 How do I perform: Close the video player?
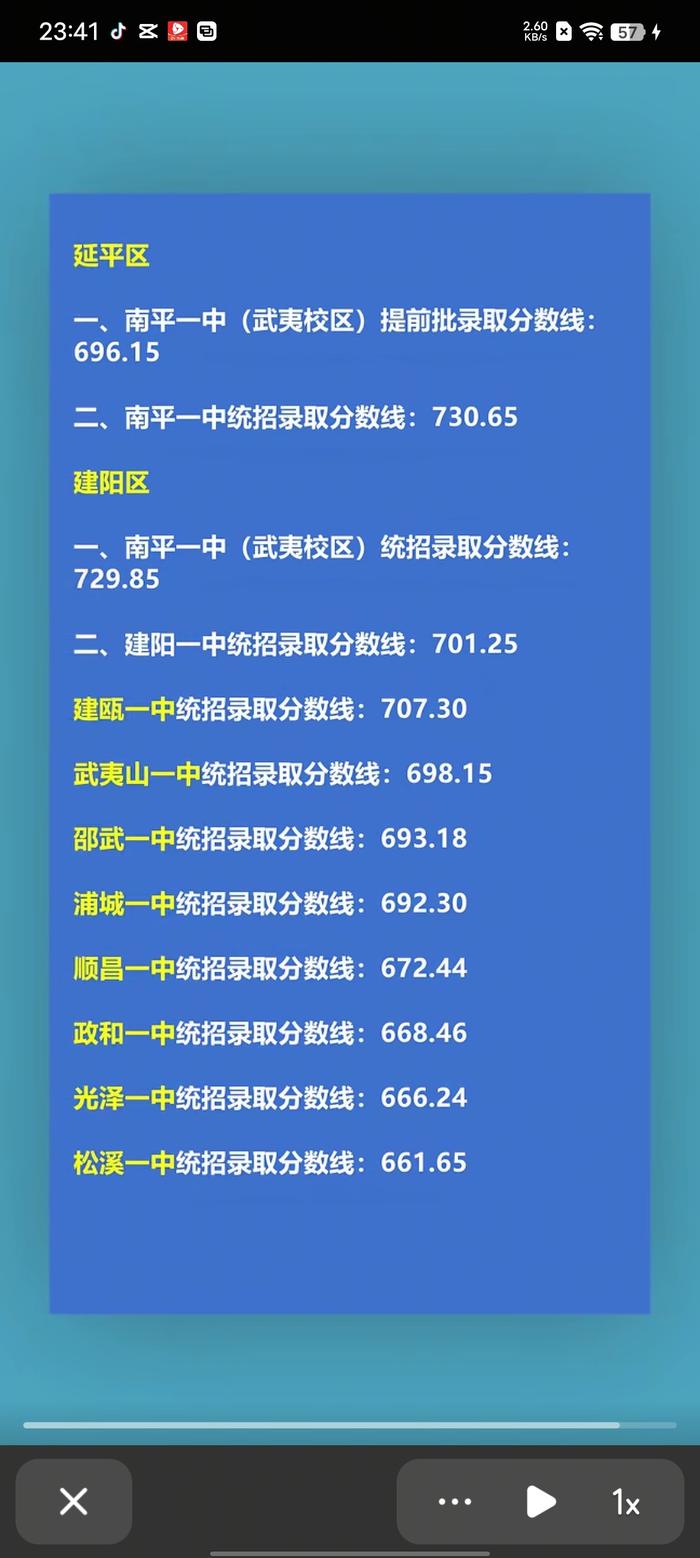coord(74,1501)
